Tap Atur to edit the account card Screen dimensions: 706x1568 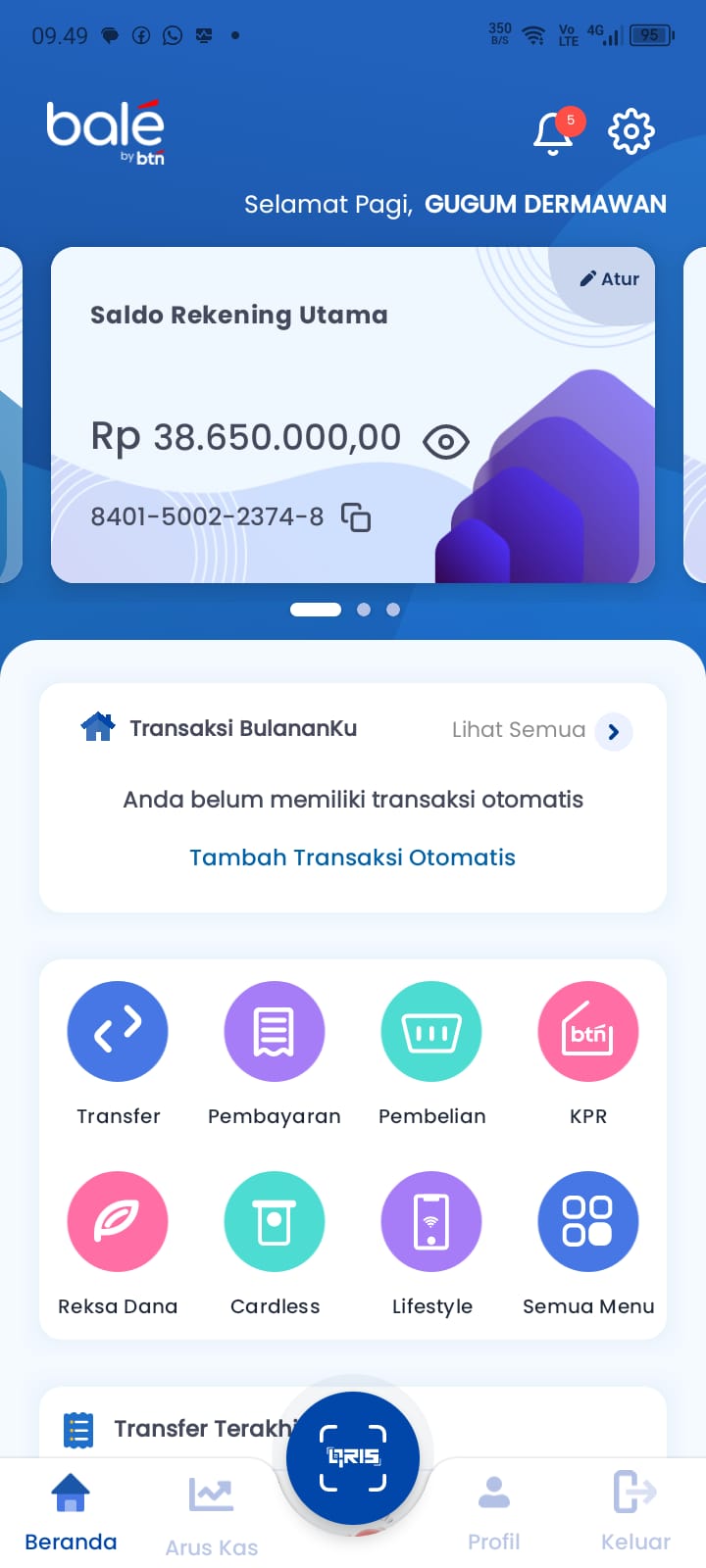point(609,279)
